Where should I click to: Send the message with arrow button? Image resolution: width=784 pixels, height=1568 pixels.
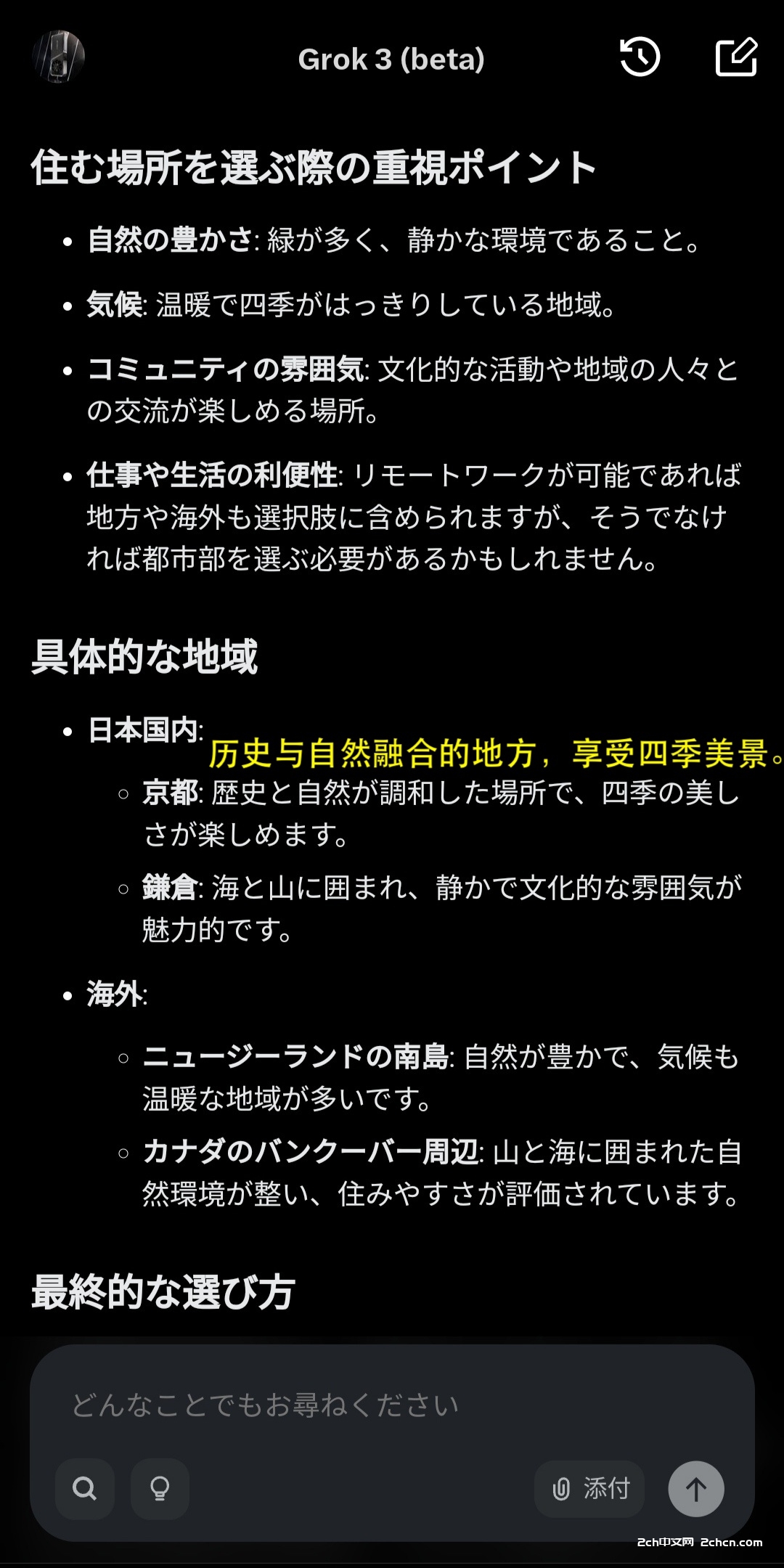(x=695, y=1489)
